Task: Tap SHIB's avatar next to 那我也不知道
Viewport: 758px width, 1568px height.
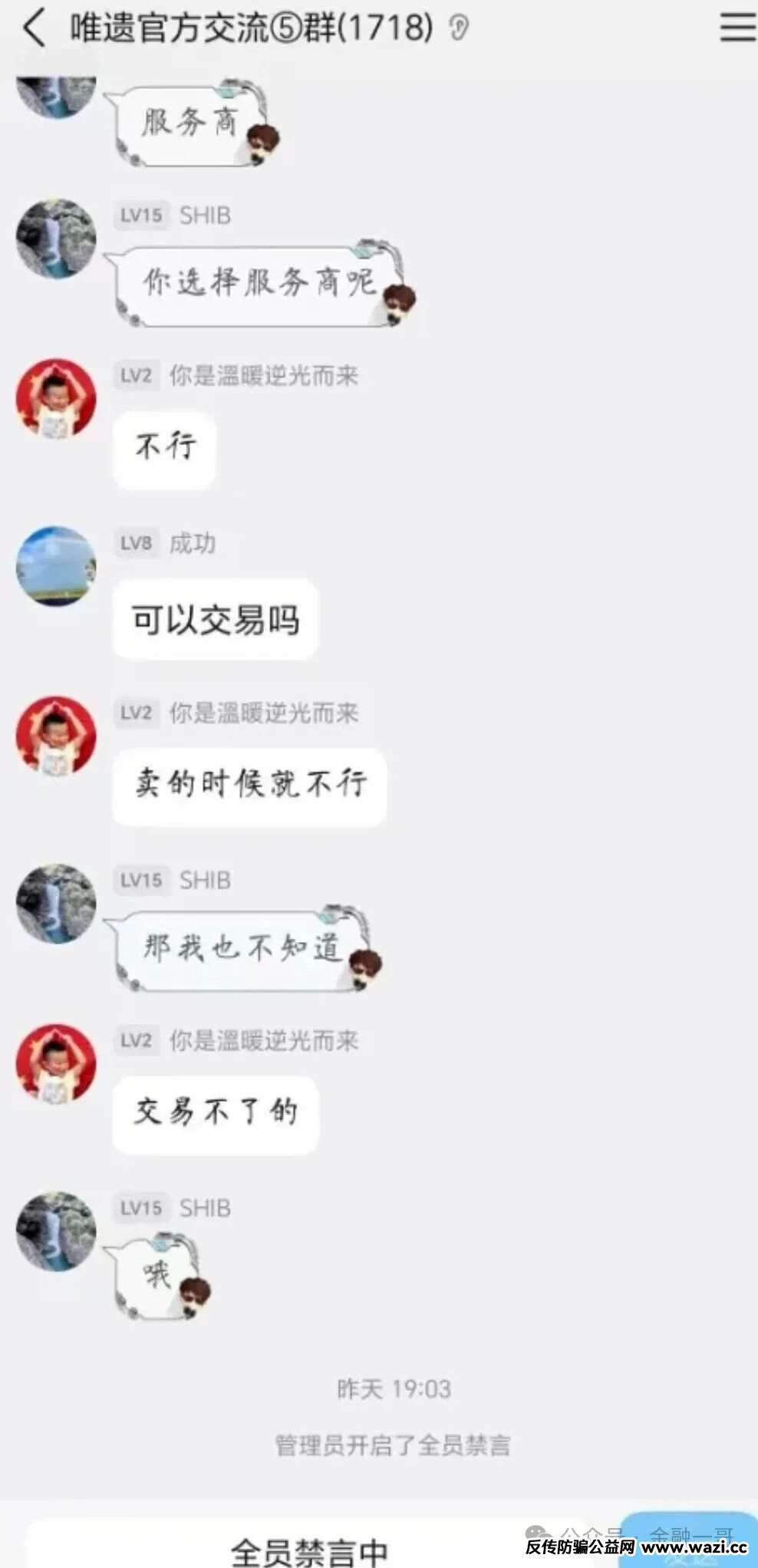Action: pyautogui.click(x=56, y=904)
